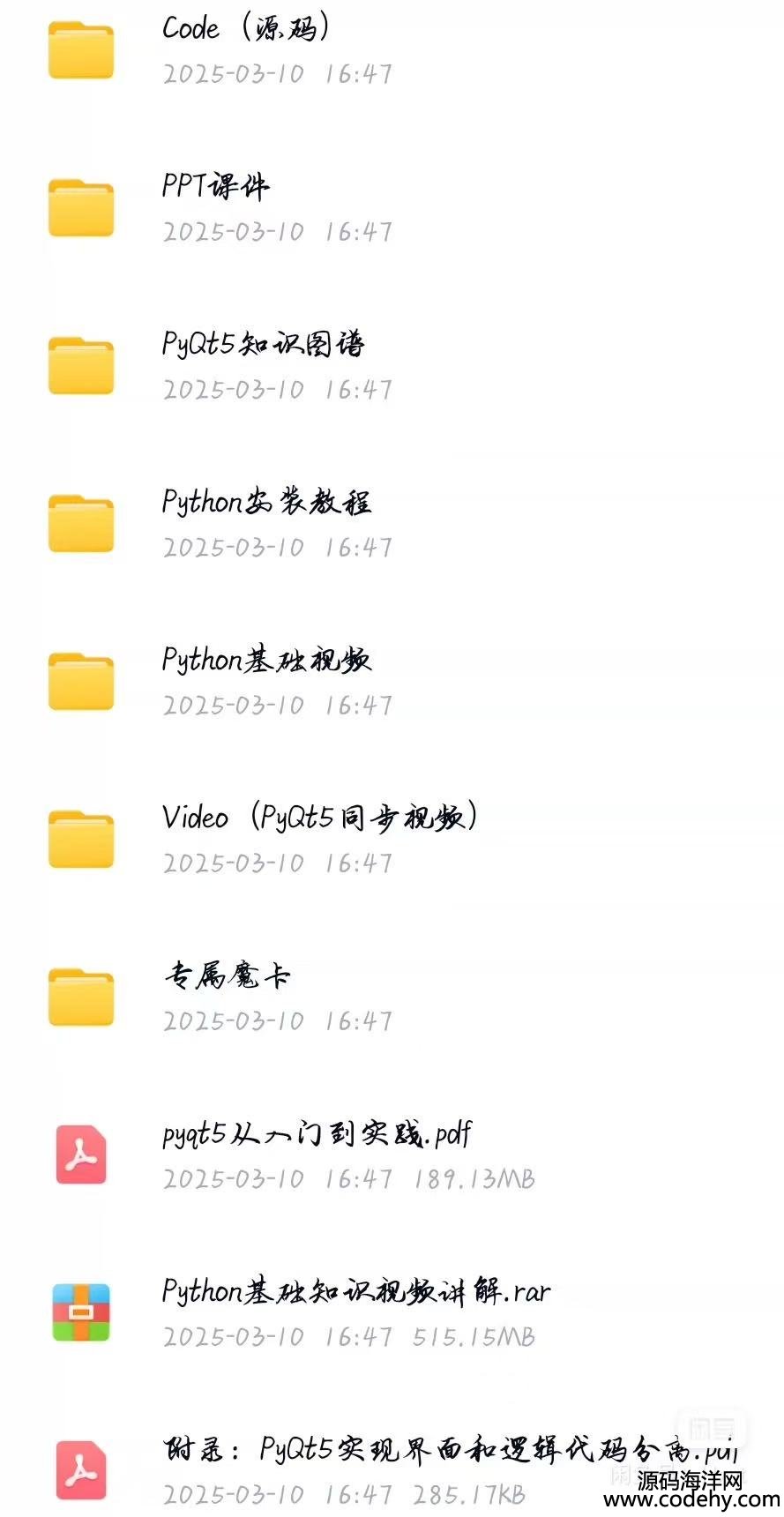784x1517 pixels.
Task: Open the Python安装教程 folder
Action: (392, 524)
